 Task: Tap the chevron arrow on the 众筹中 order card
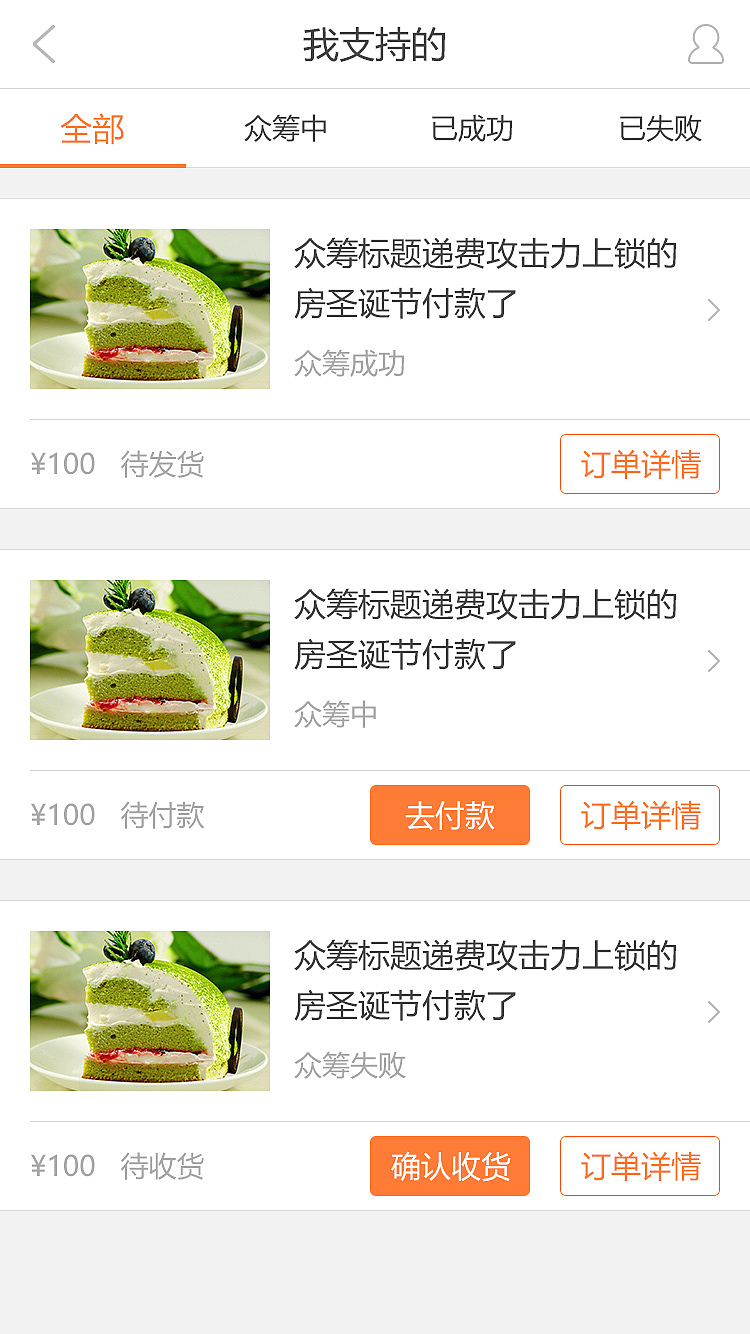click(x=712, y=661)
